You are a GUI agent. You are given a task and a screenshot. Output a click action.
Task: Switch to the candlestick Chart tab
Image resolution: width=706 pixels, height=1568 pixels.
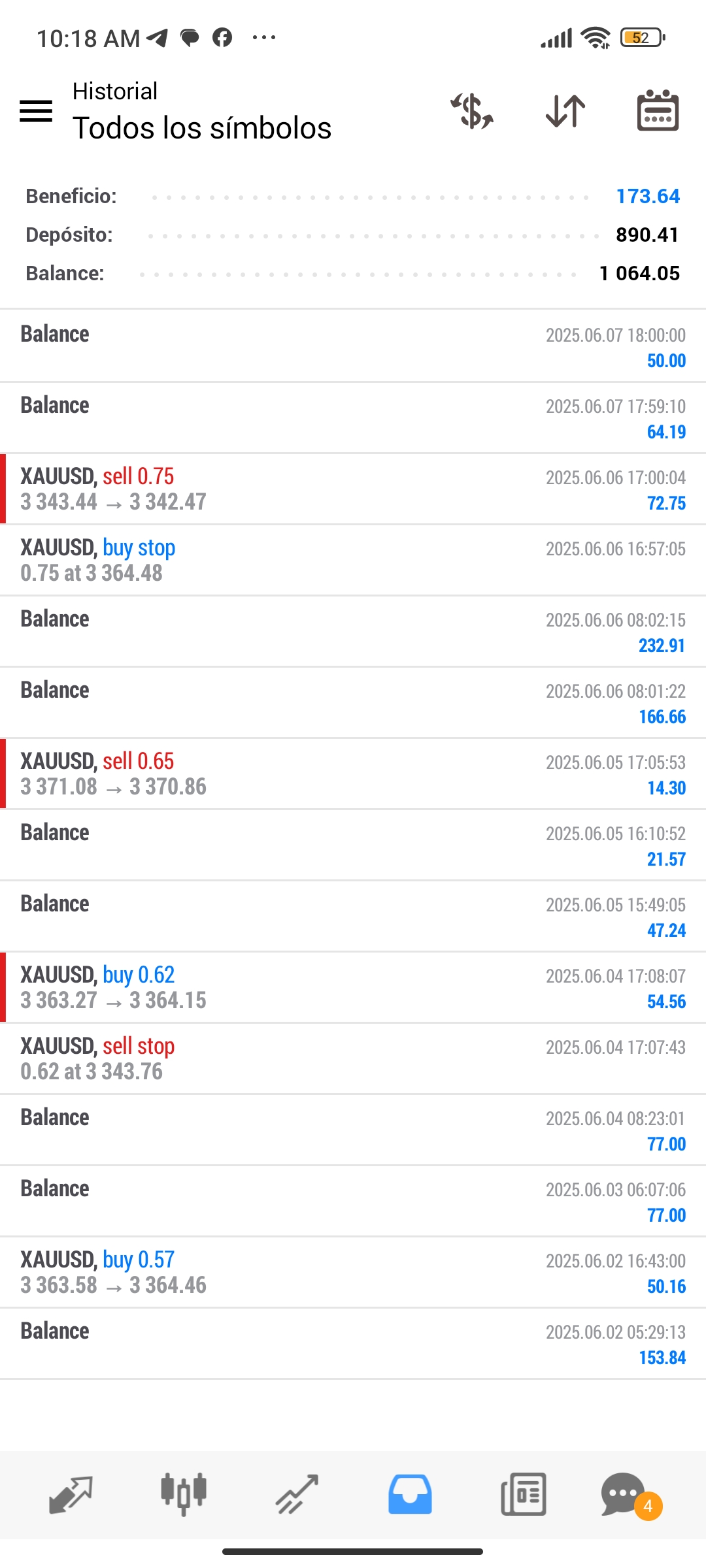[x=184, y=1494]
